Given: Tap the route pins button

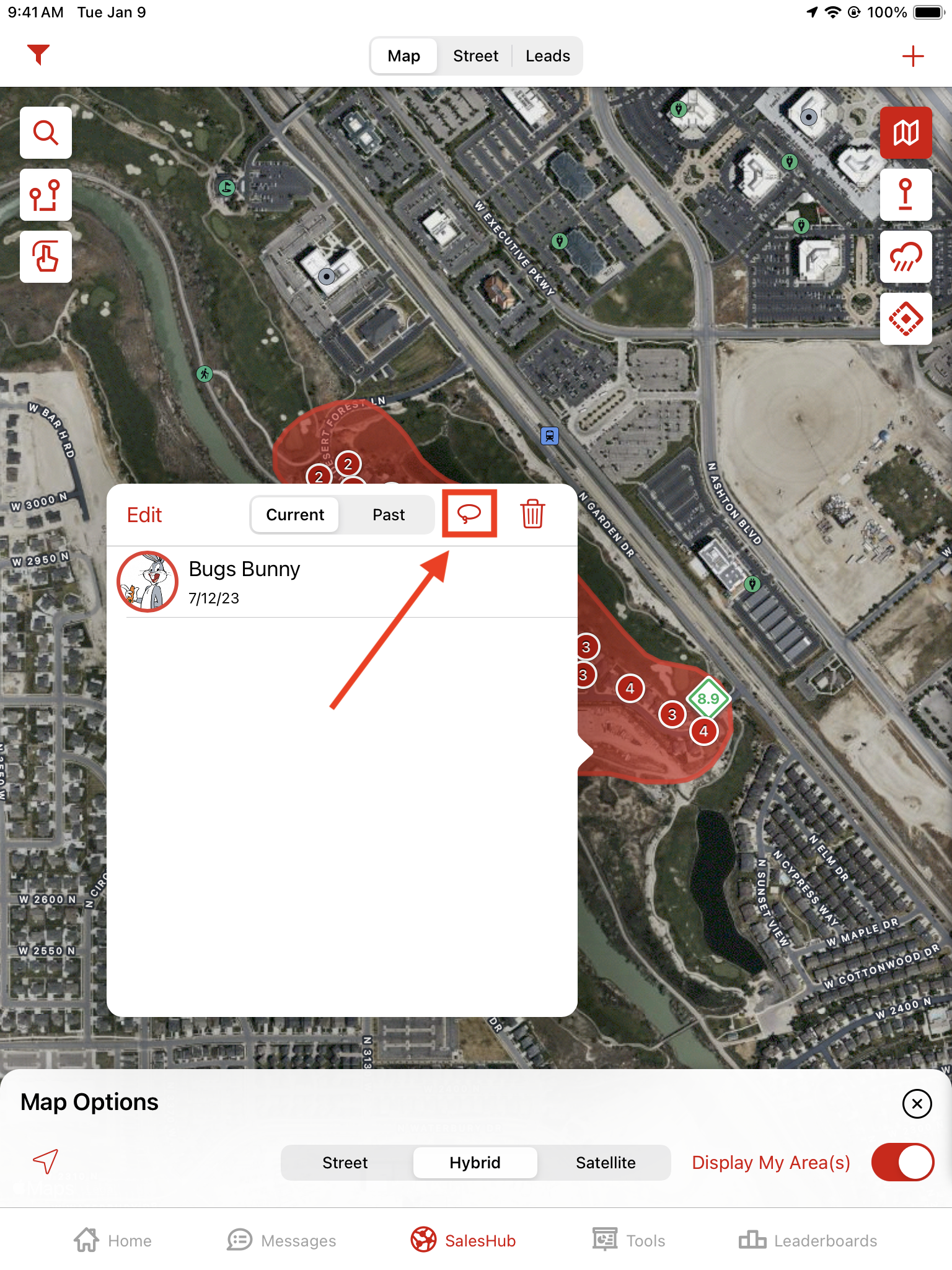Looking at the screenshot, I should [x=46, y=195].
